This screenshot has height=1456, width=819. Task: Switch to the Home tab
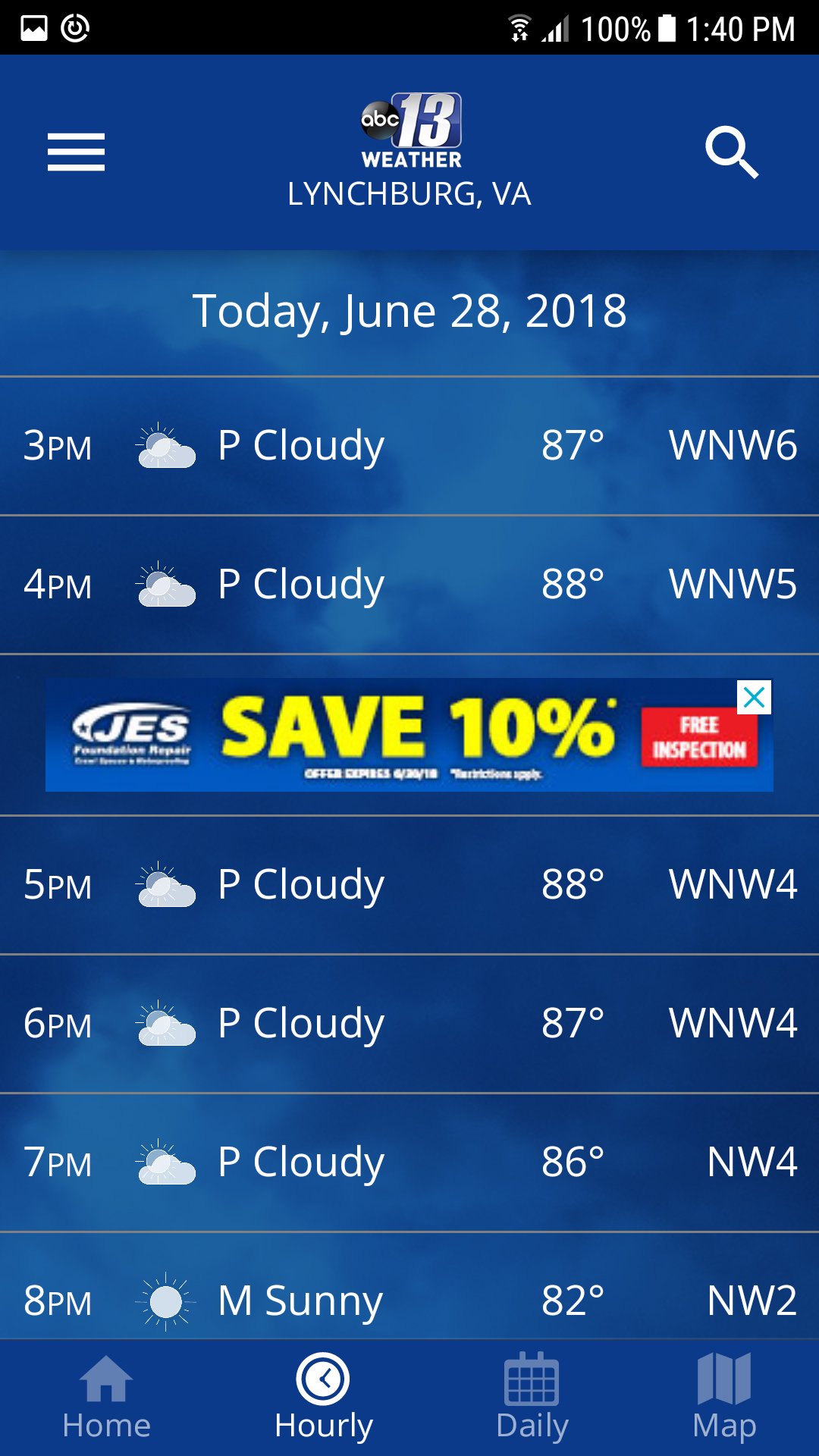[106, 1398]
